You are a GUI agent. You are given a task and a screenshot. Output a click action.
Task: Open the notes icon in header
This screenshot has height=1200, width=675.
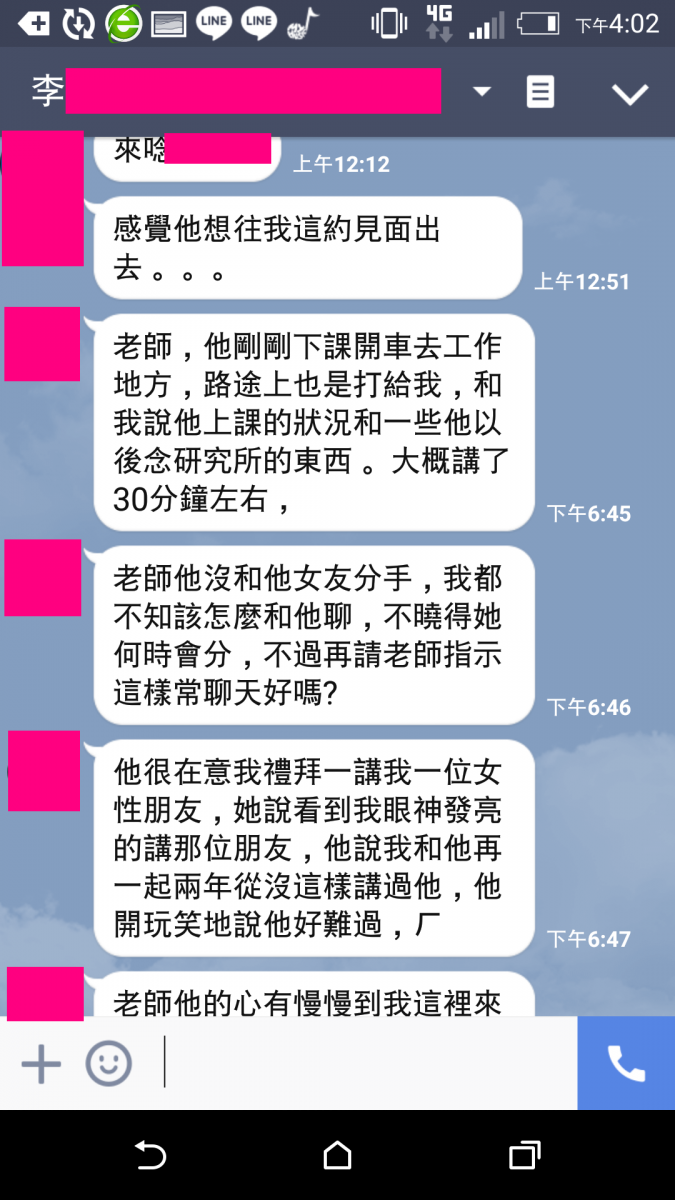click(x=540, y=92)
